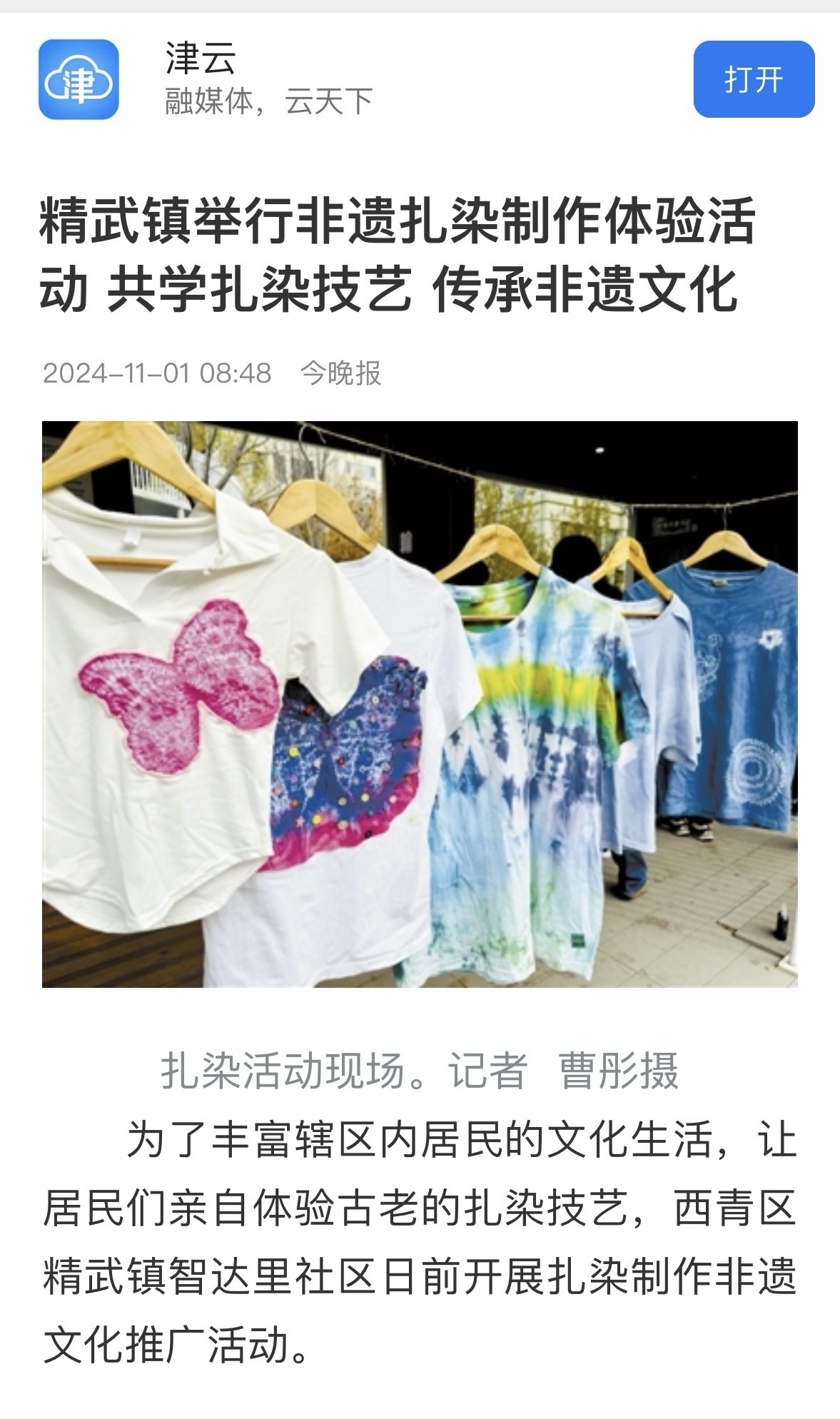The height and width of the screenshot is (1419, 840).
Task: Tap the 打开 button to open app
Action: [x=754, y=79]
